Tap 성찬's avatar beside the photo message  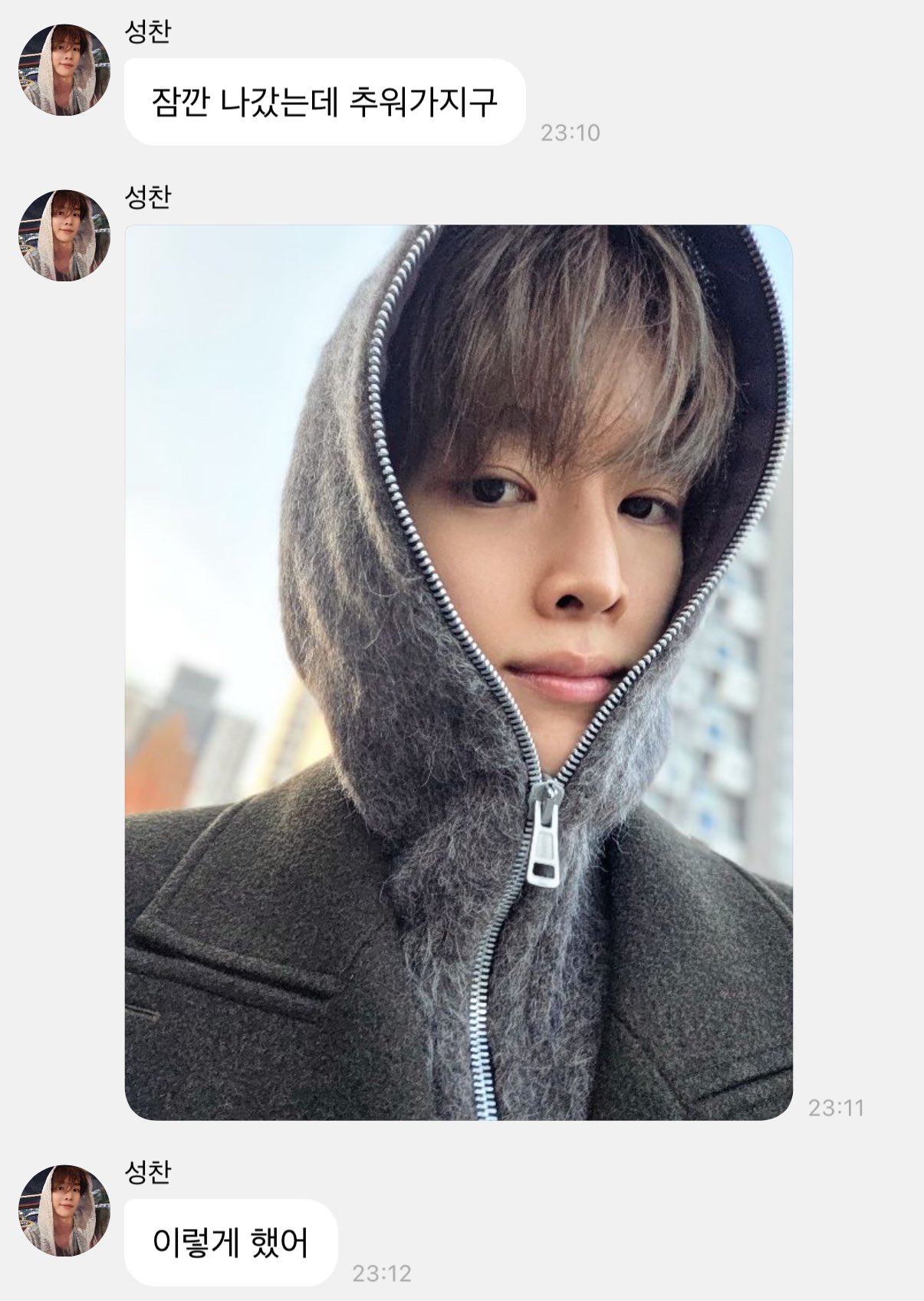[x=64, y=235]
